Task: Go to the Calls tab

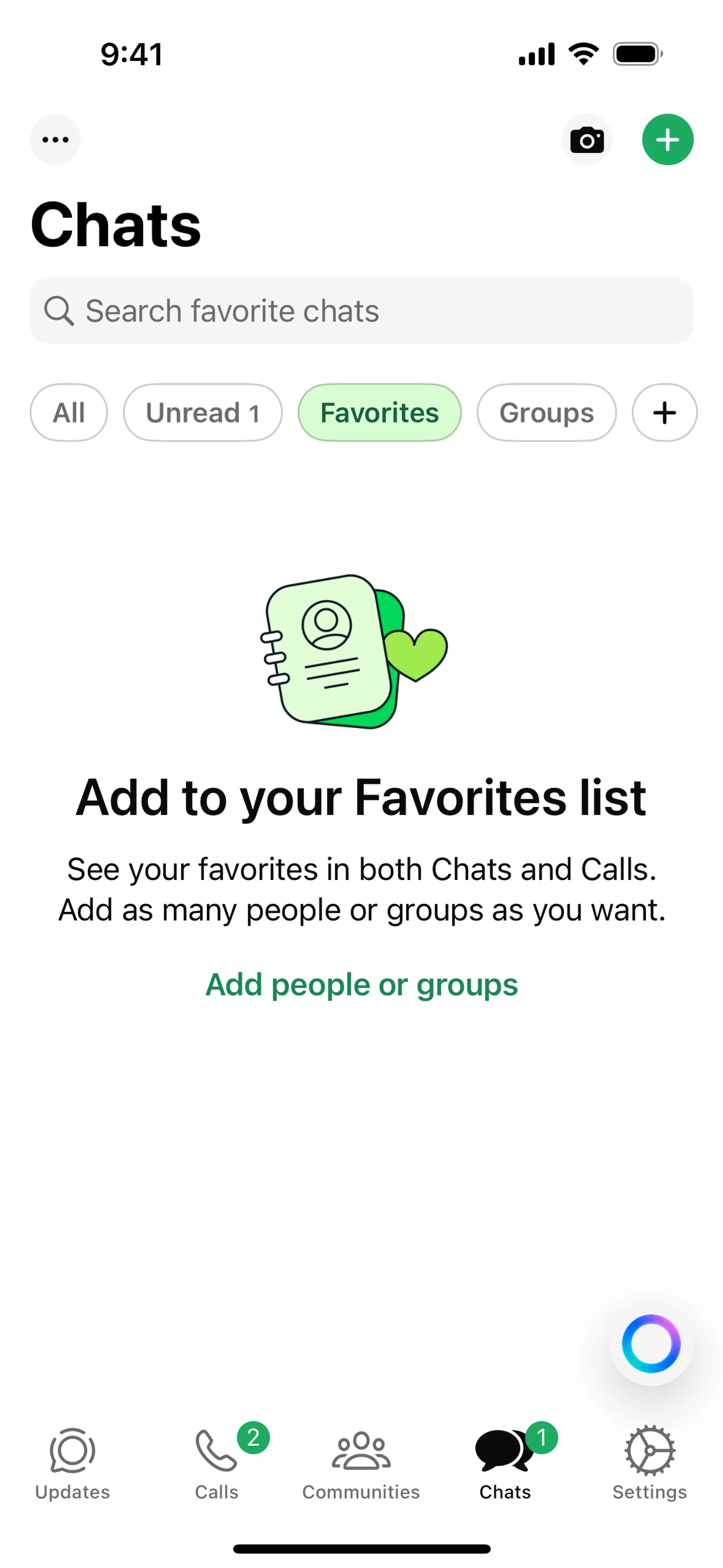Action: tap(217, 1463)
